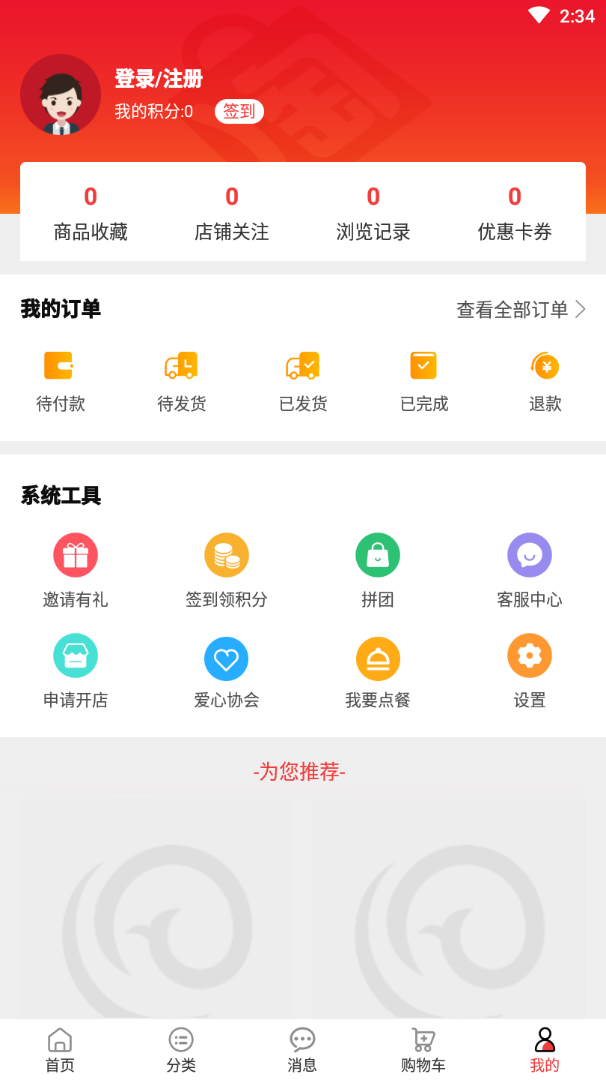
Task: View 已完成 completed orders
Action: coord(424,381)
